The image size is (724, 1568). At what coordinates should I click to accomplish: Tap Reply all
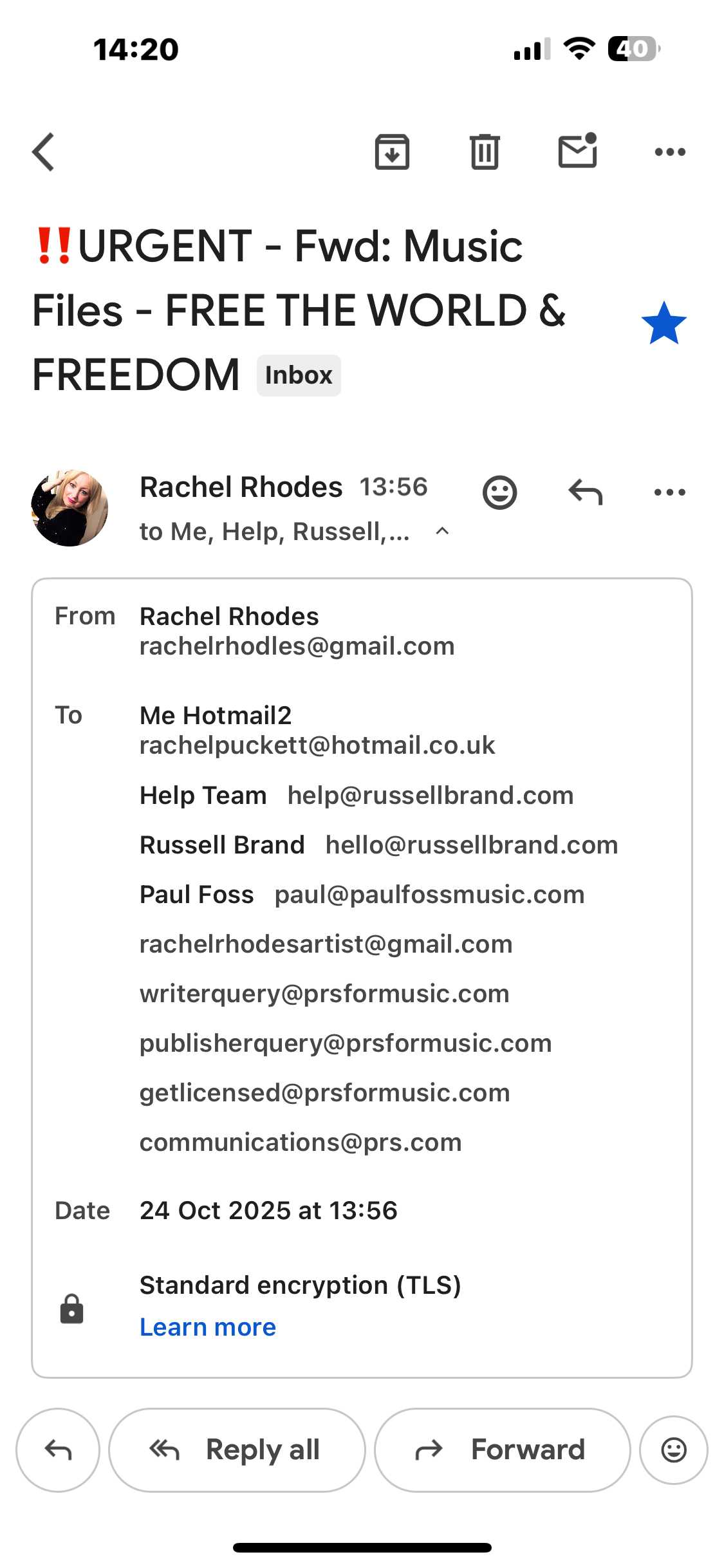237,1450
